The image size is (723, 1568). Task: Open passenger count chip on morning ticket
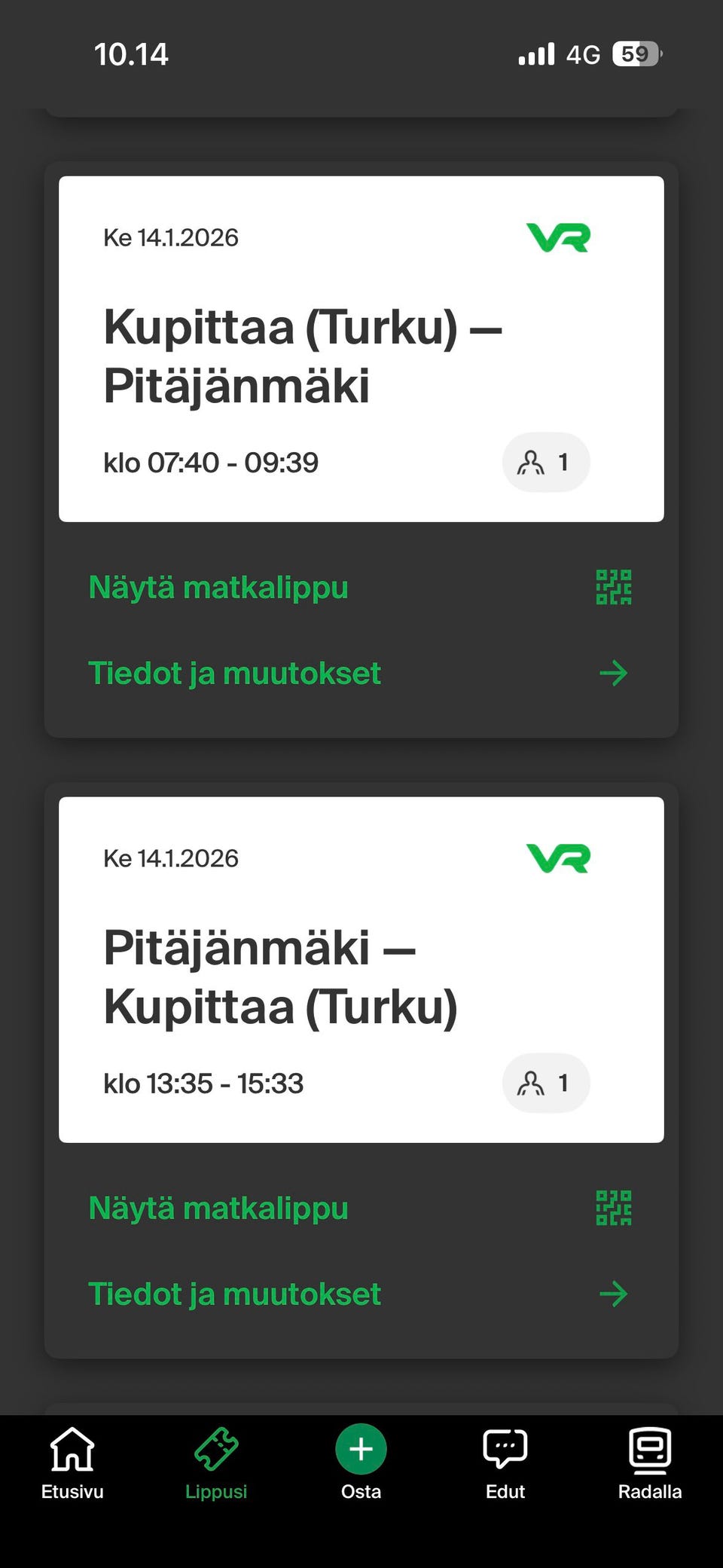click(x=546, y=463)
